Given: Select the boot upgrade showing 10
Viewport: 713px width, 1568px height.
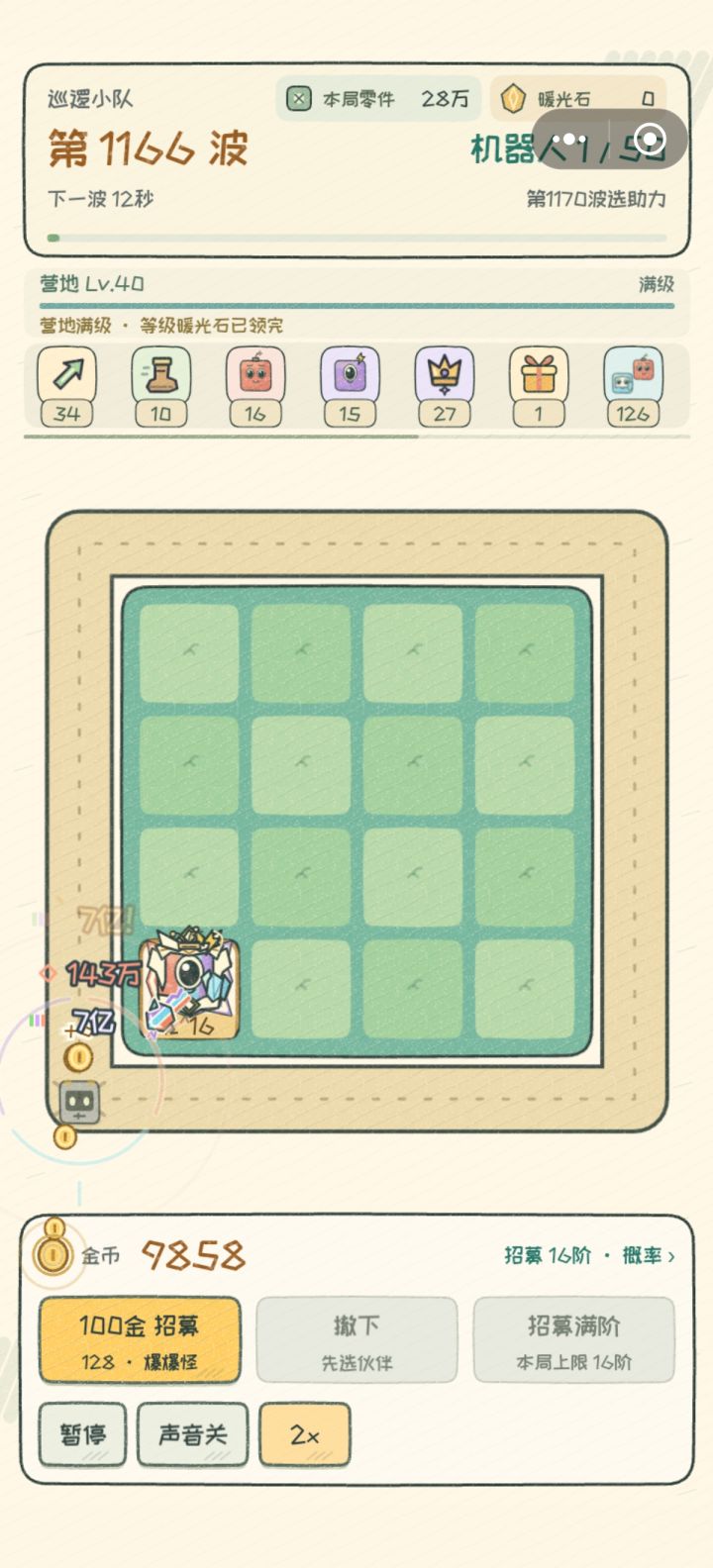Looking at the screenshot, I should pyautogui.click(x=160, y=386).
